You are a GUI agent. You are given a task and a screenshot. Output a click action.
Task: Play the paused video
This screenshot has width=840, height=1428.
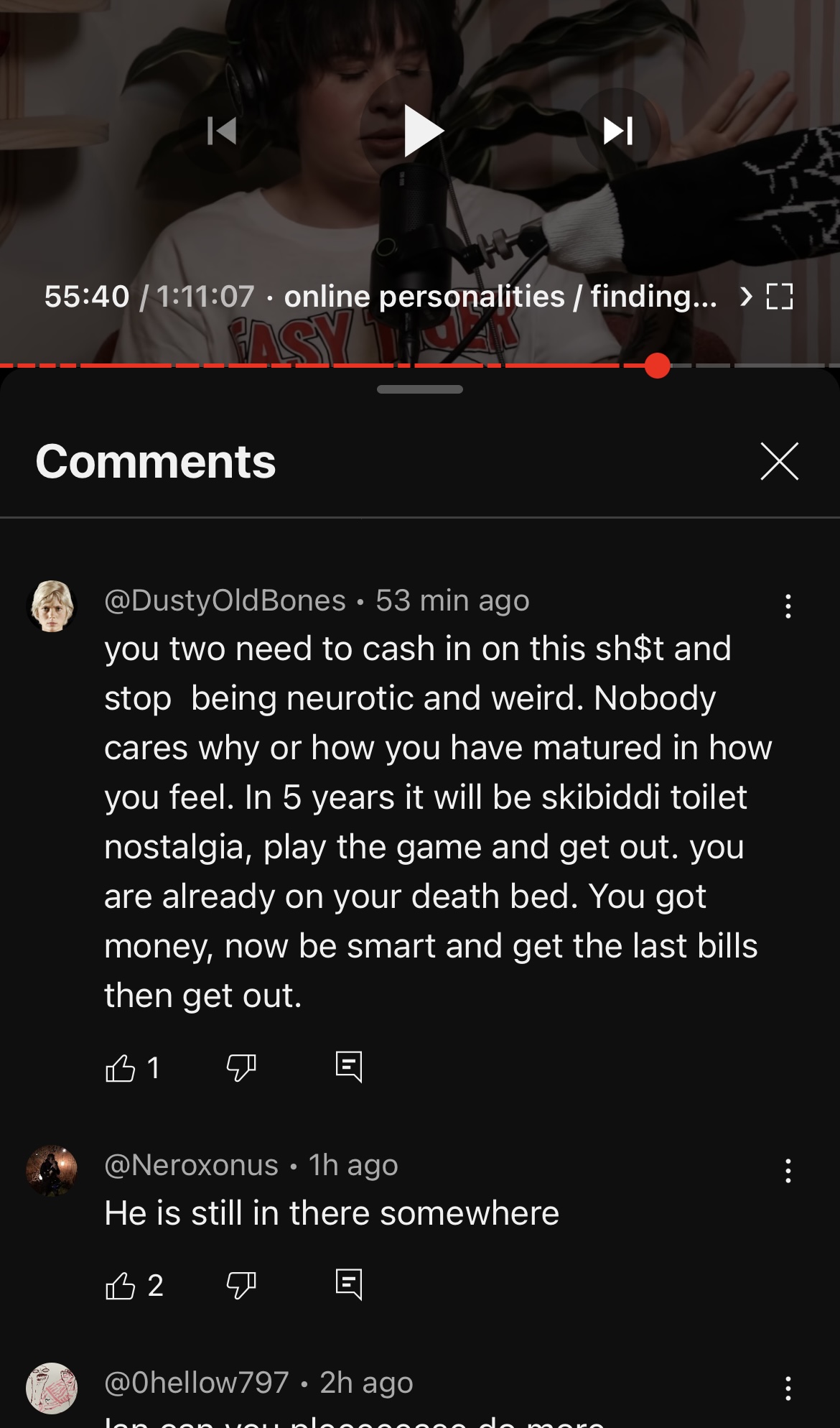tap(422, 131)
